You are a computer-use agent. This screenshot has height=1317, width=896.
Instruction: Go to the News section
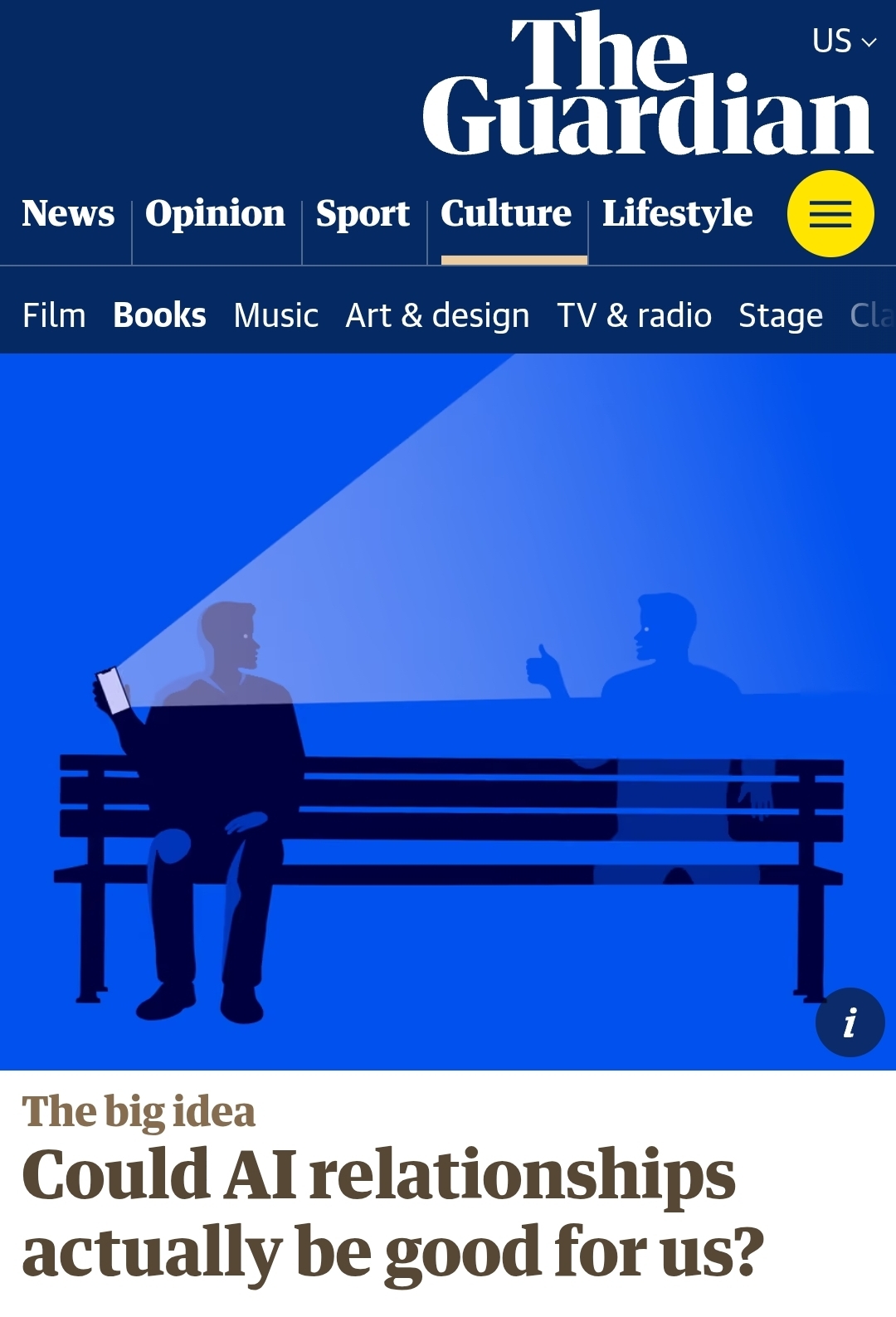68,214
